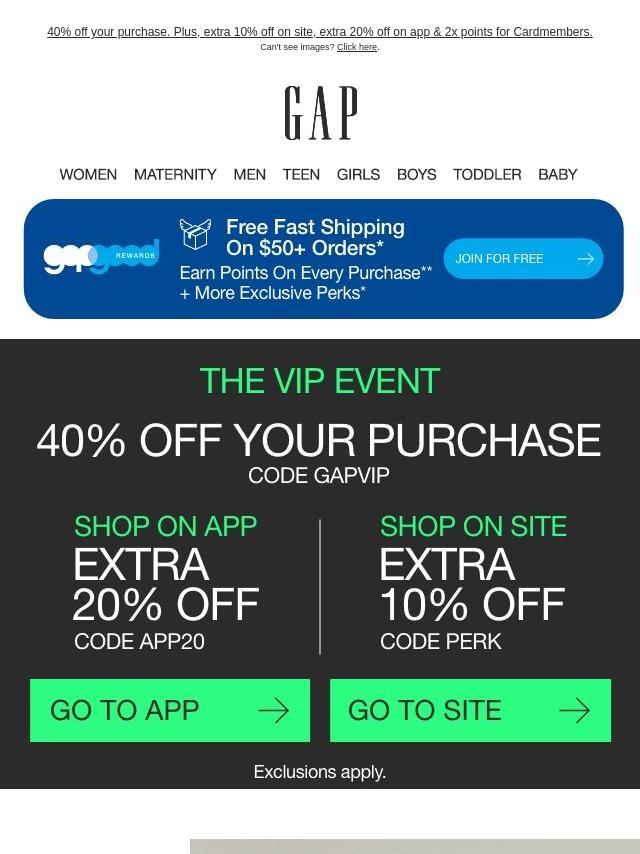This screenshot has width=640, height=854.
Task: Tap the Go To App button
Action: 170,710
